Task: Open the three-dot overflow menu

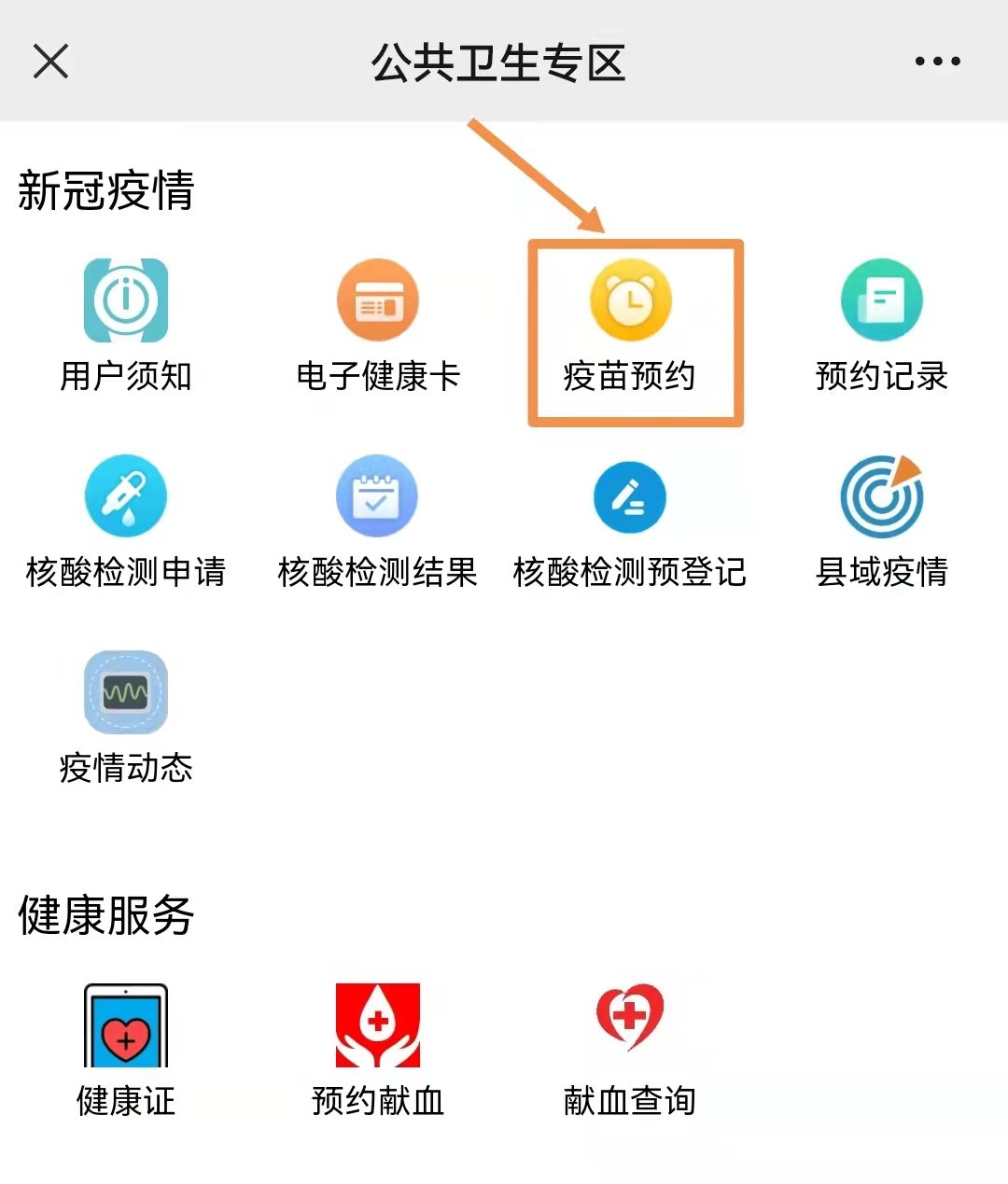Action: point(936,62)
